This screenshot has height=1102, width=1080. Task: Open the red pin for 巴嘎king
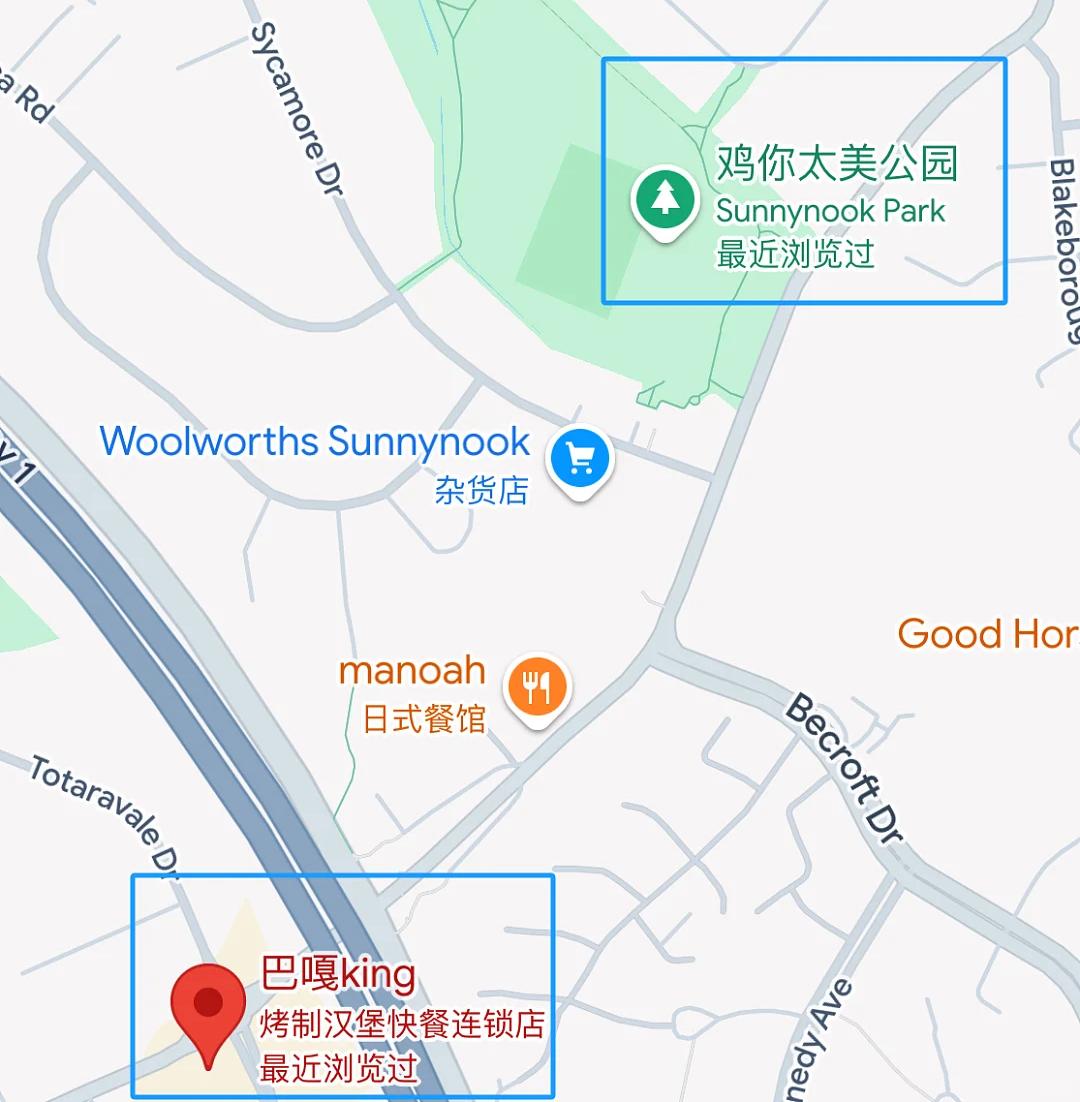pyautogui.click(x=208, y=1005)
